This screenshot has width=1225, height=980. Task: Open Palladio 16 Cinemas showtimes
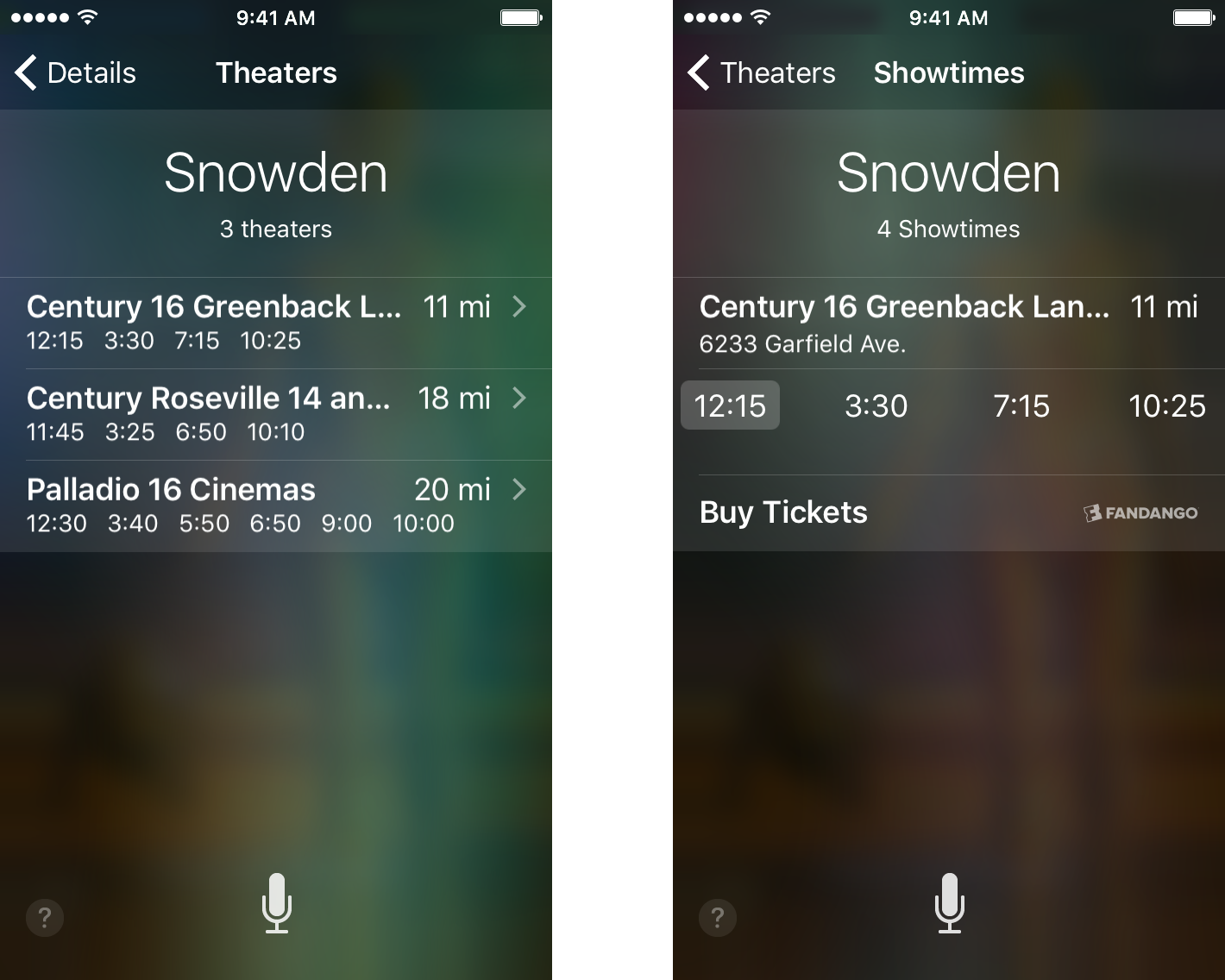pyautogui.click(x=276, y=506)
